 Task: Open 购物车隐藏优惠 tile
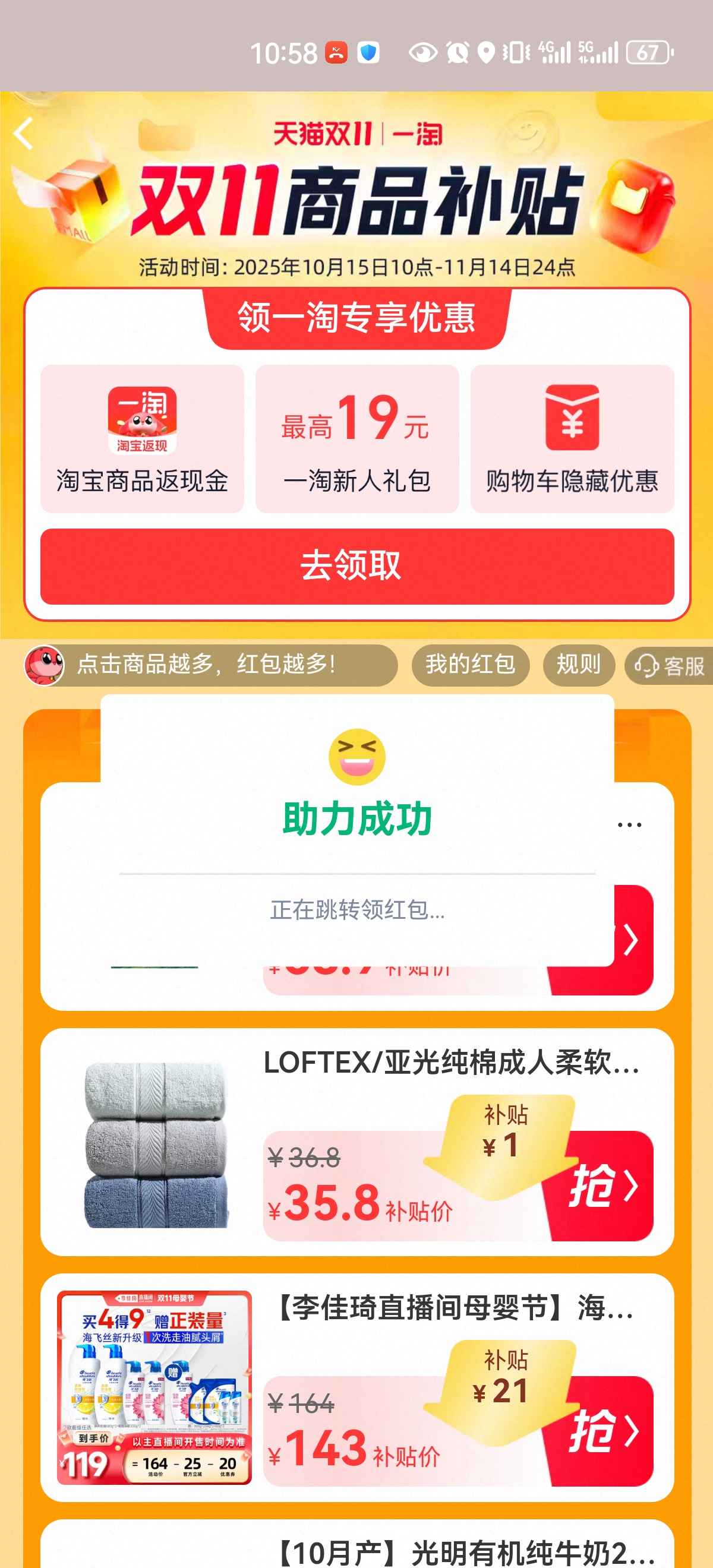tap(572, 438)
